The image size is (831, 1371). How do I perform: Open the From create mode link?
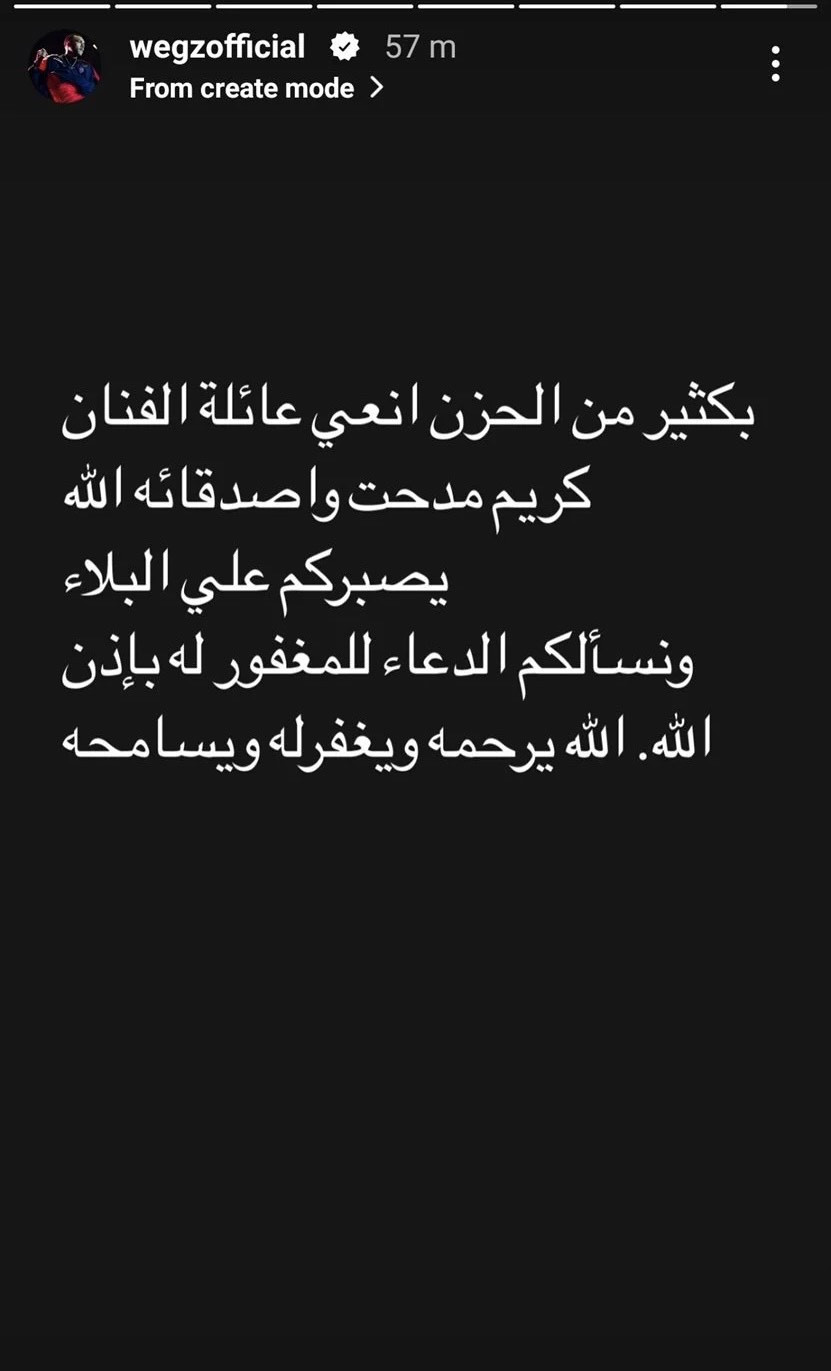click(x=257, y=88)
